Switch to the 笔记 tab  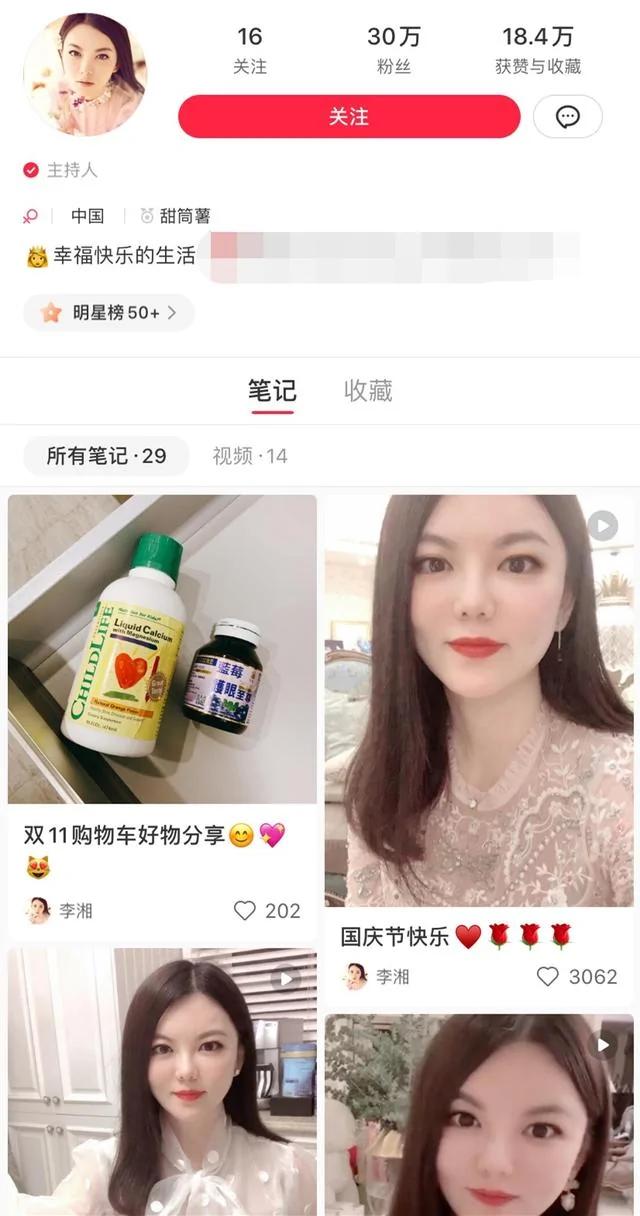(x=272, y=391)
